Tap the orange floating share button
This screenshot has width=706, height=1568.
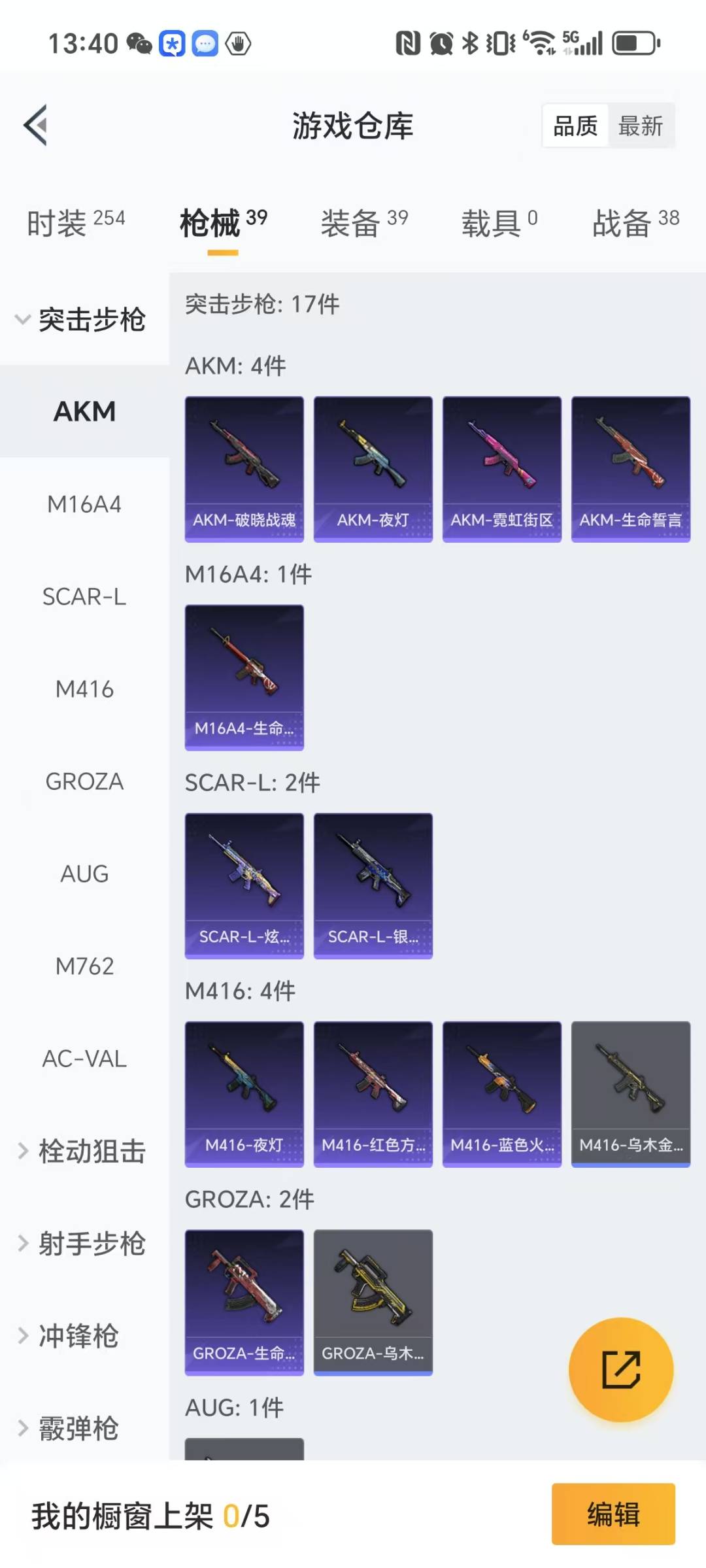pos(620,1369)
